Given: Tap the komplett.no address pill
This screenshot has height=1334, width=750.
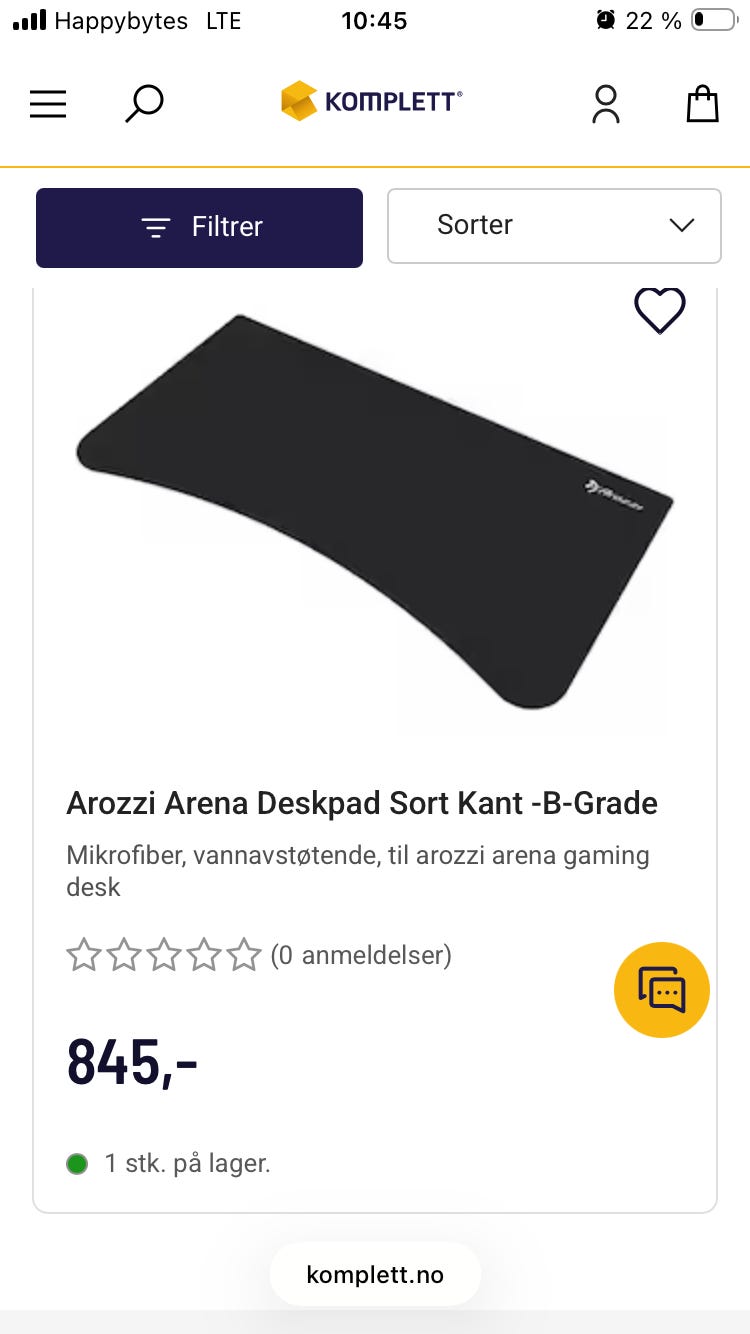Looking at the screenshot, I should (375, 1274).
